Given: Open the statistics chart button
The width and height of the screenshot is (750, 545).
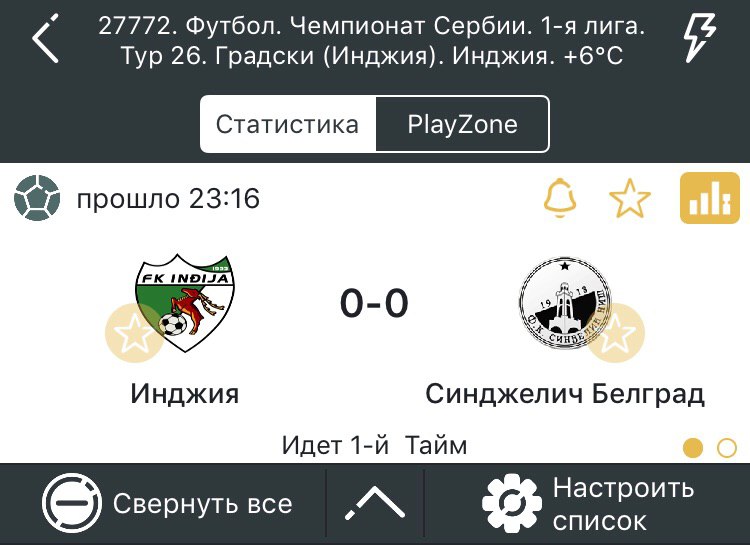Looking at the screenshot, I should coord(710,199).
